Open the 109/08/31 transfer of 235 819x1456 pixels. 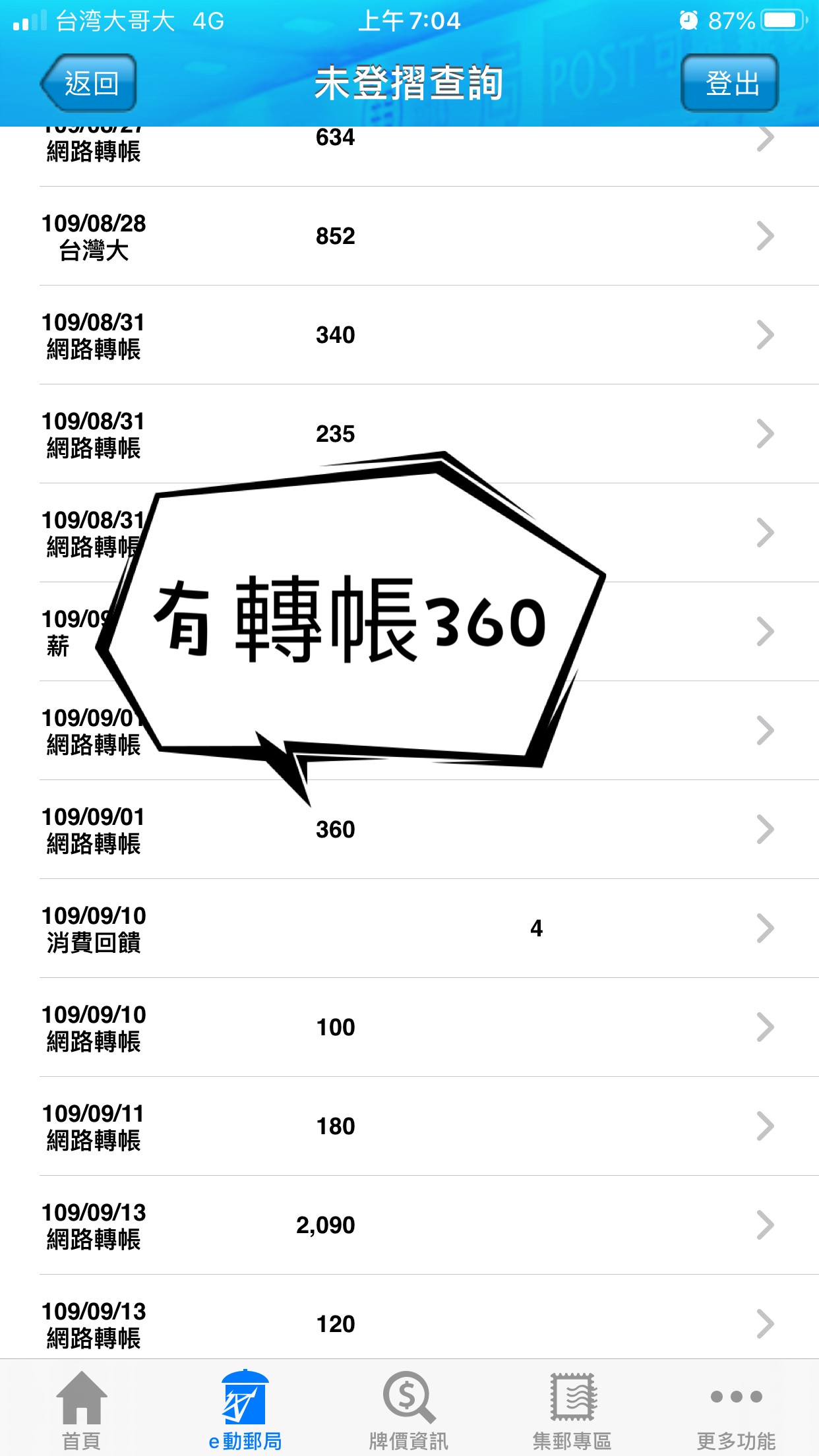[409, 434]
